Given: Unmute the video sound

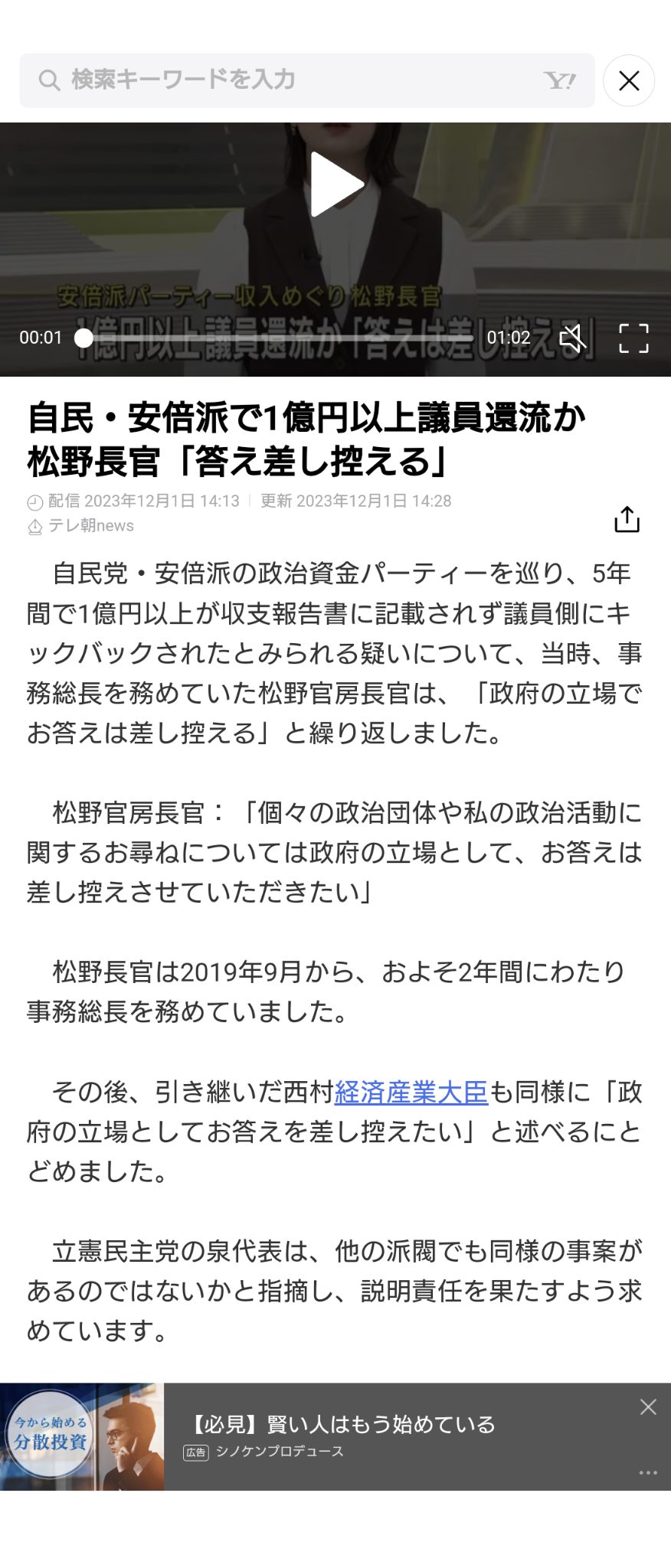Looking at the screenshot, I should [573, 338].
